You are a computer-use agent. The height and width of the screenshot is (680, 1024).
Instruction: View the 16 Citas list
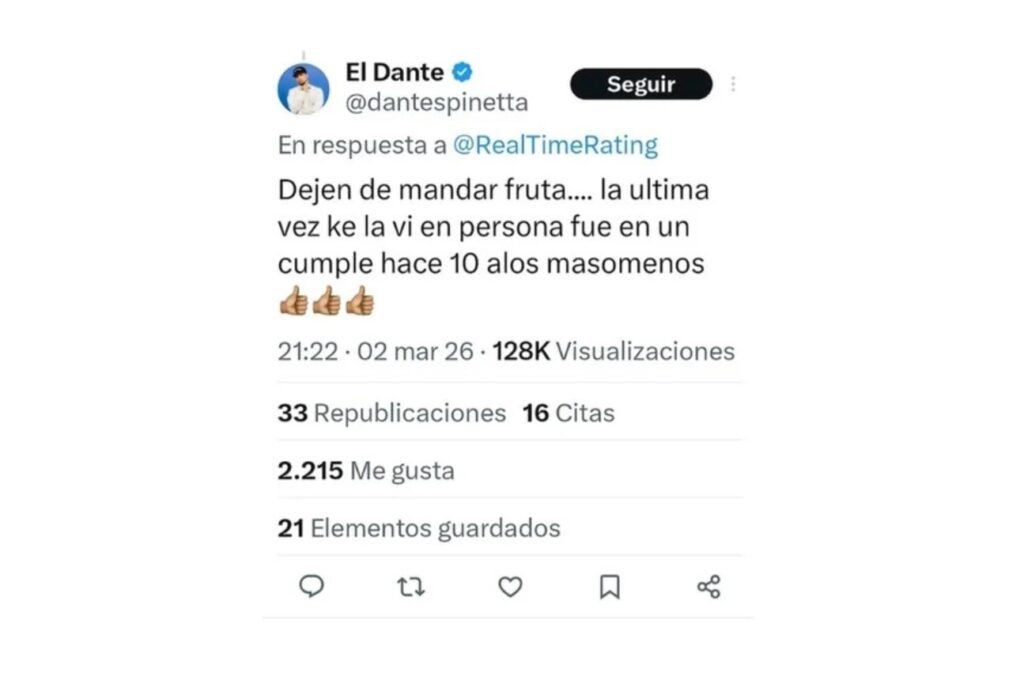(x=568, y=413)
